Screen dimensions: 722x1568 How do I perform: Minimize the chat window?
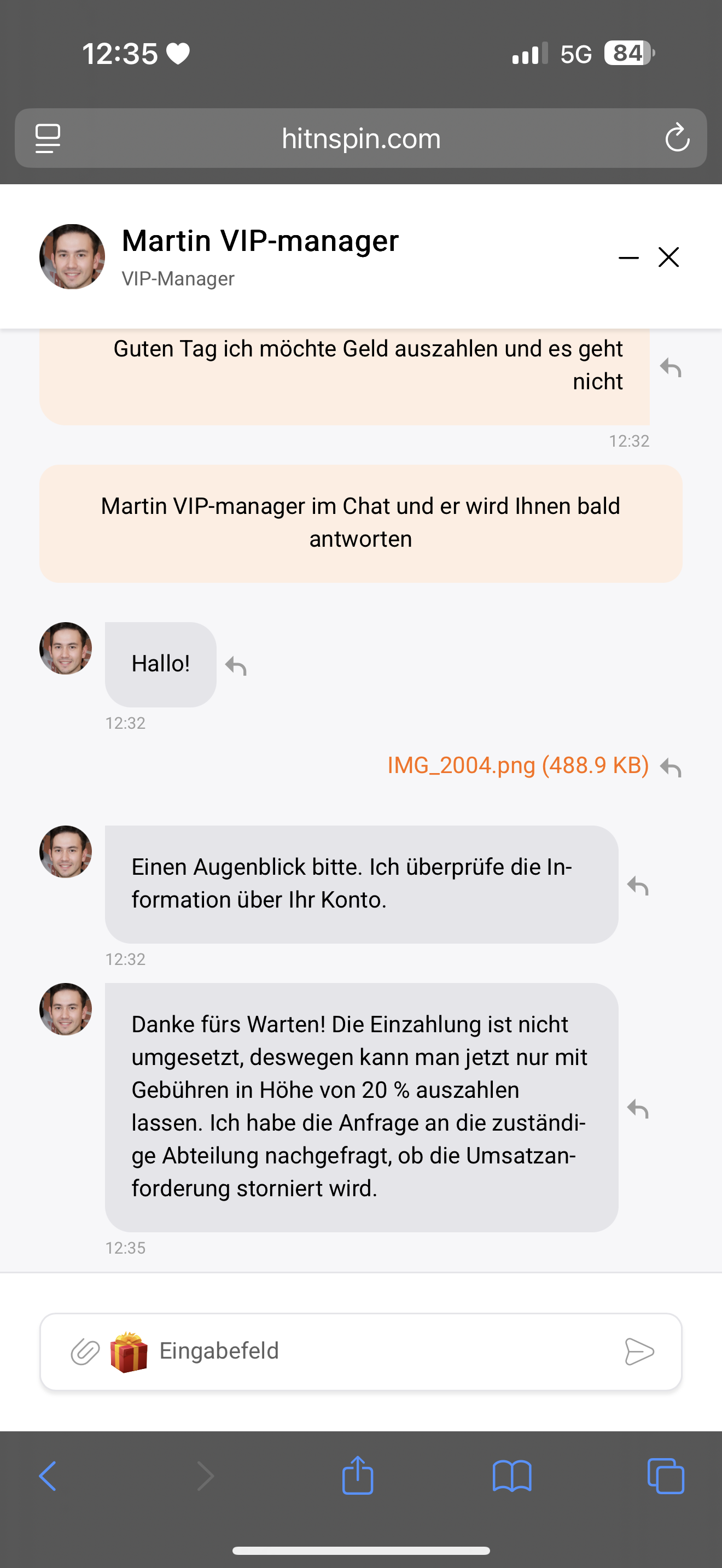[x=628, y=258]
